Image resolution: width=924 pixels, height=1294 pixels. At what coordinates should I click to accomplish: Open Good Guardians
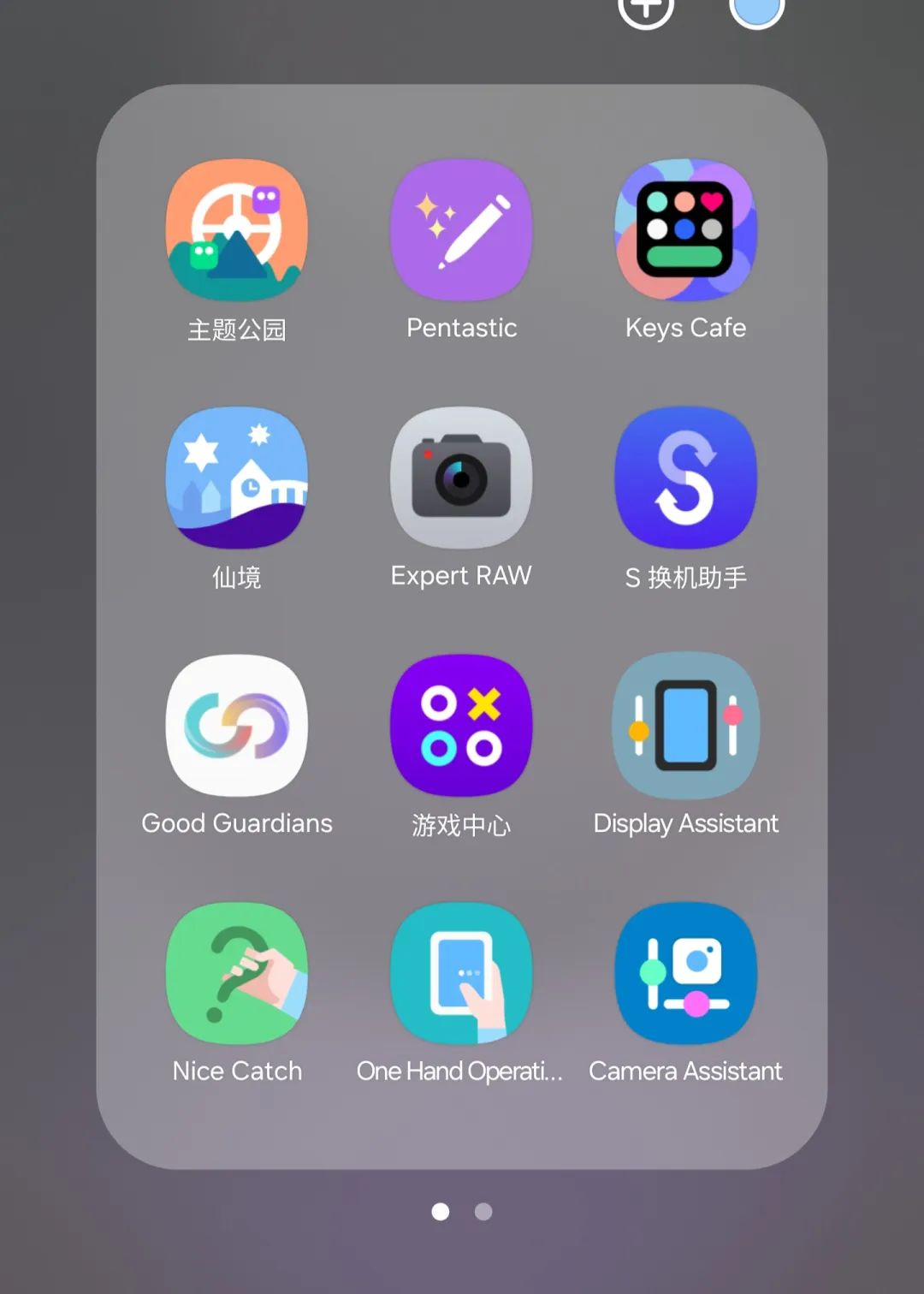point(237,726)
